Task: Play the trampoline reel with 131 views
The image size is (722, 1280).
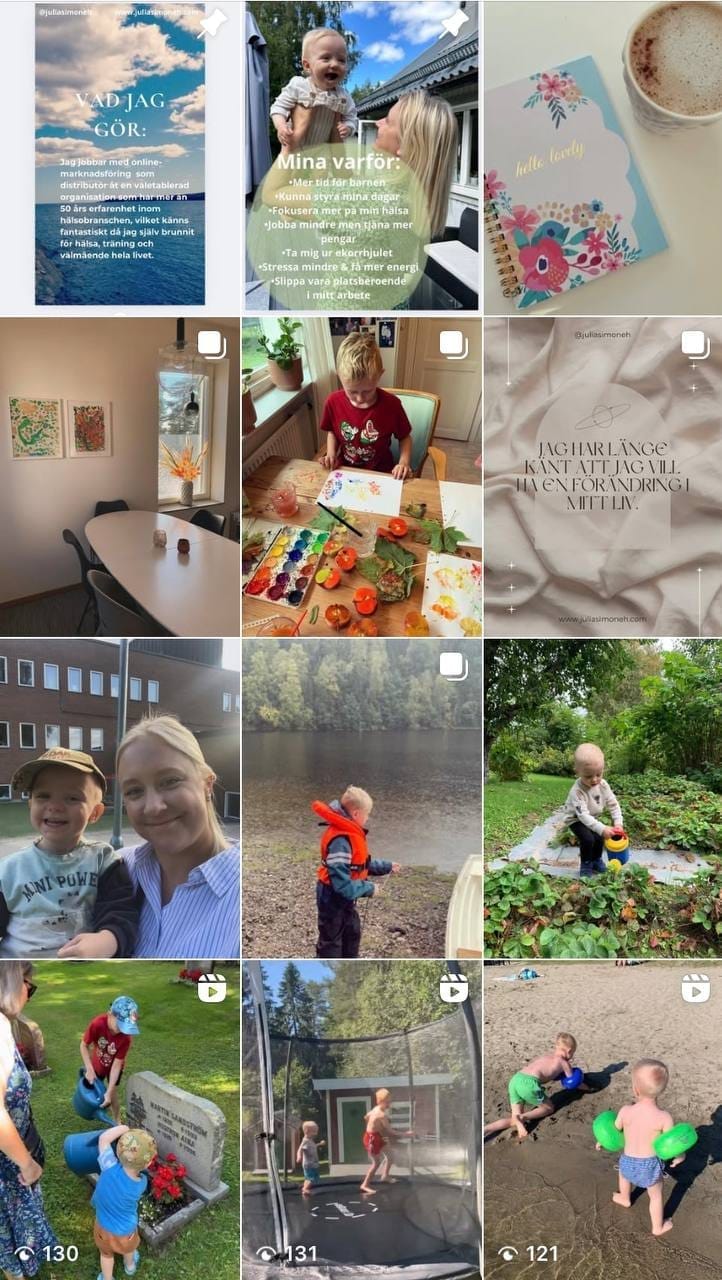Action: [x=361, y=1120]
